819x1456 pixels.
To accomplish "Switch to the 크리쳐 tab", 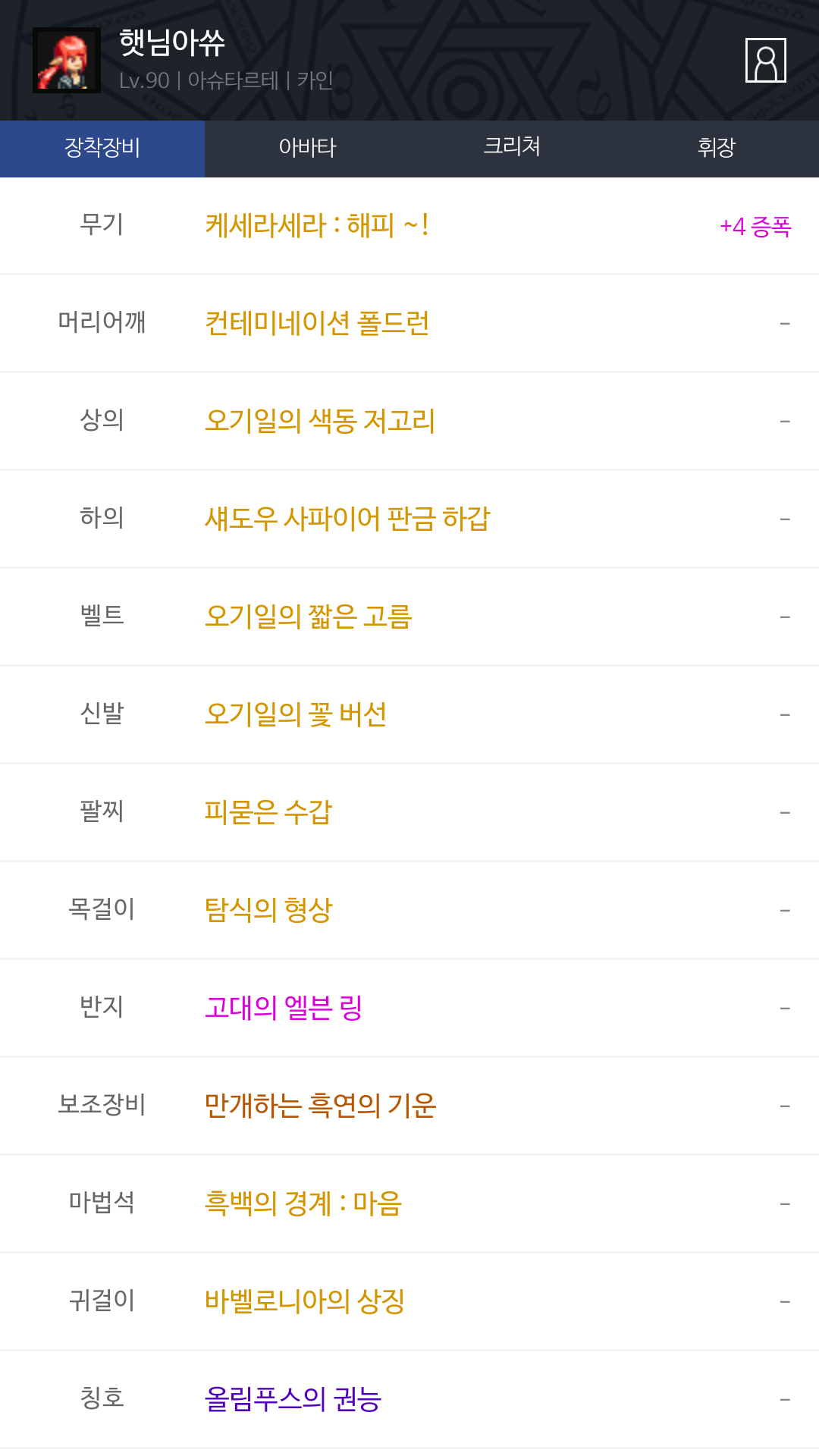I will (x=512, y=148).
